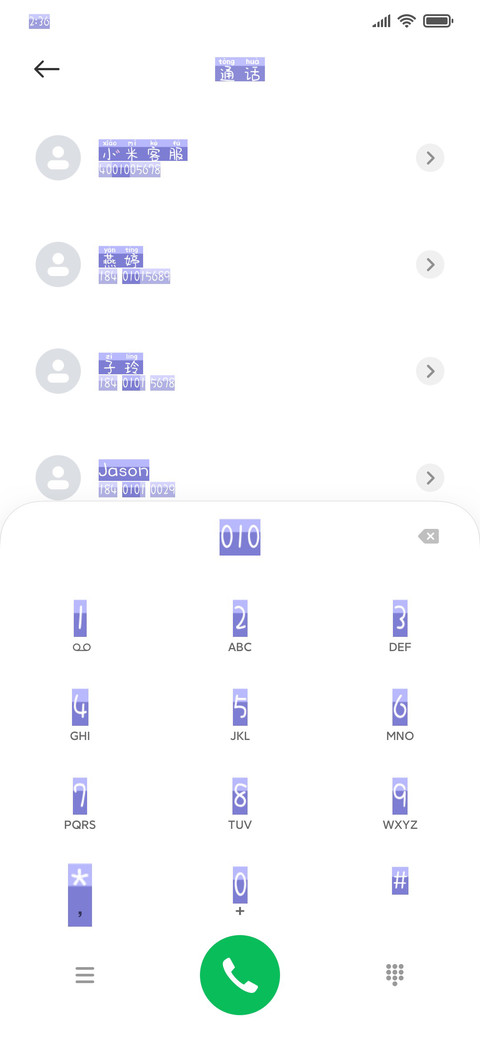Enter digit 9 WXYZ

(x=400, y=805)
